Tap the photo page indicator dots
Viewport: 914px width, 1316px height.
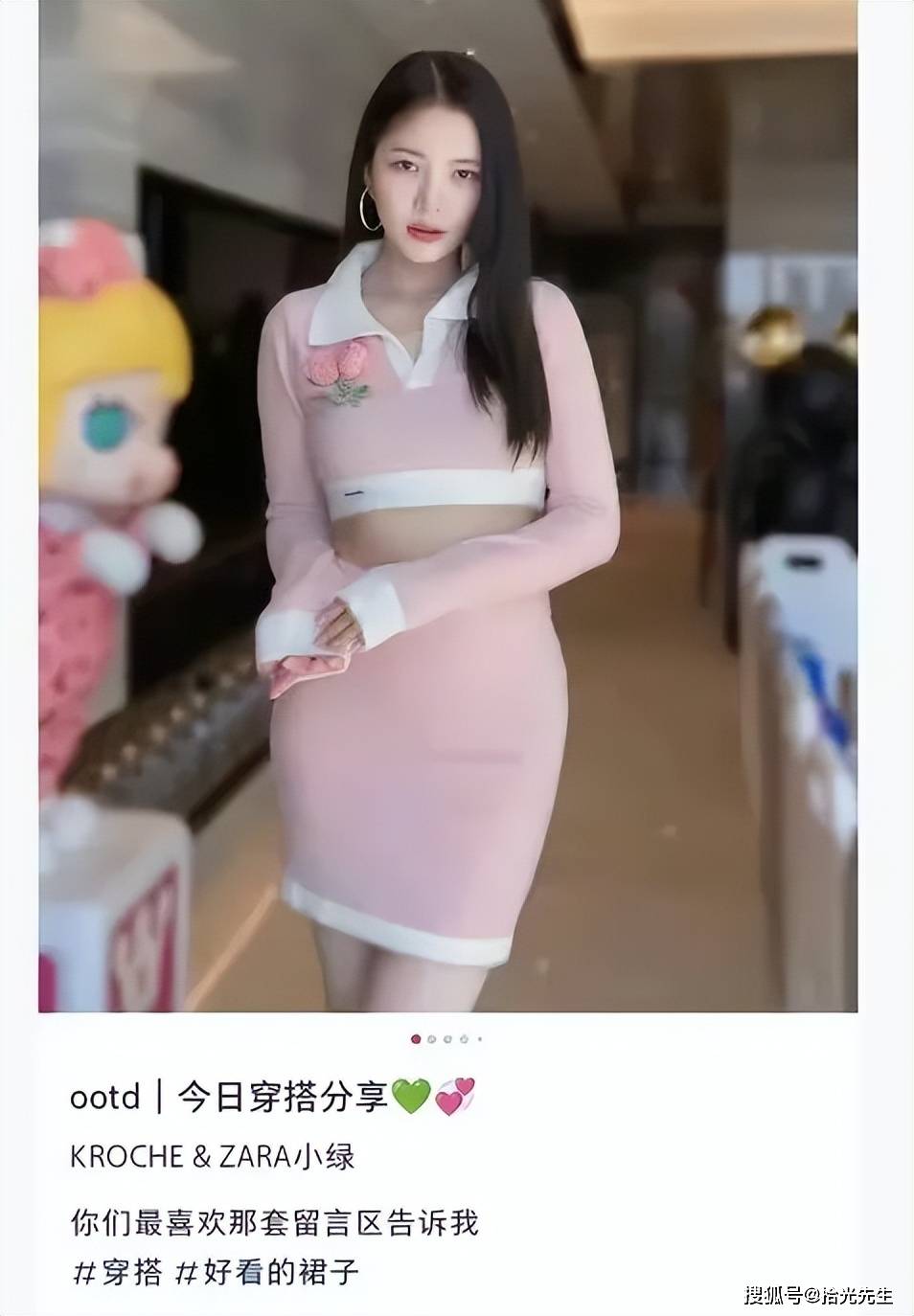[x=447, y=1038]
